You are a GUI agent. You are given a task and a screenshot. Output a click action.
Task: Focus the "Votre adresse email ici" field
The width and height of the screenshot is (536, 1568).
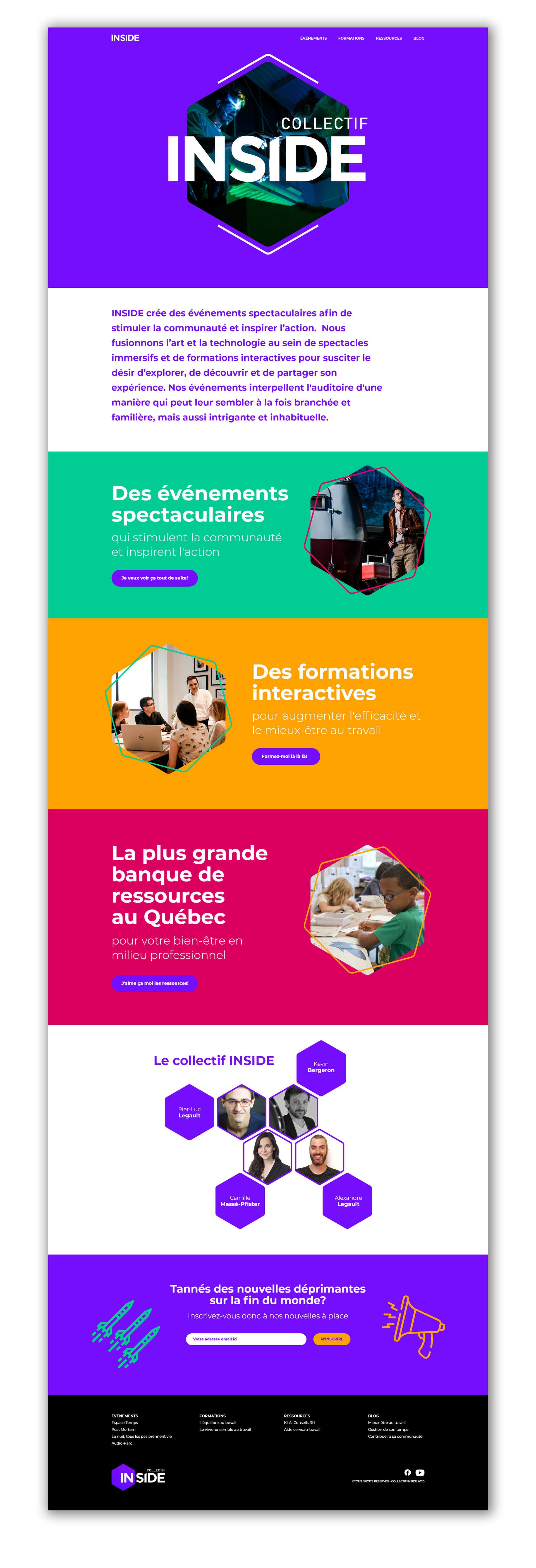pyautogui.click(x=246, y=1339)
